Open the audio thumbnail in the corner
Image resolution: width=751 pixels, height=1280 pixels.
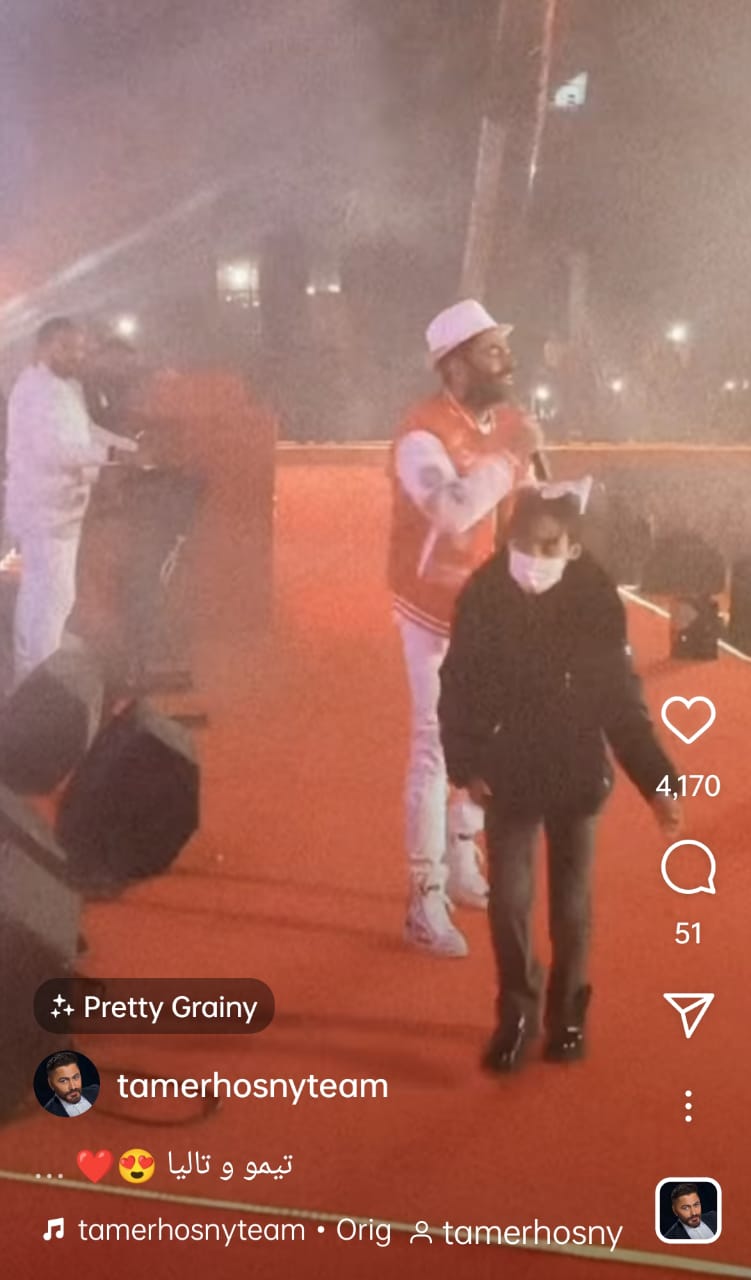(x=688, y=1211)
